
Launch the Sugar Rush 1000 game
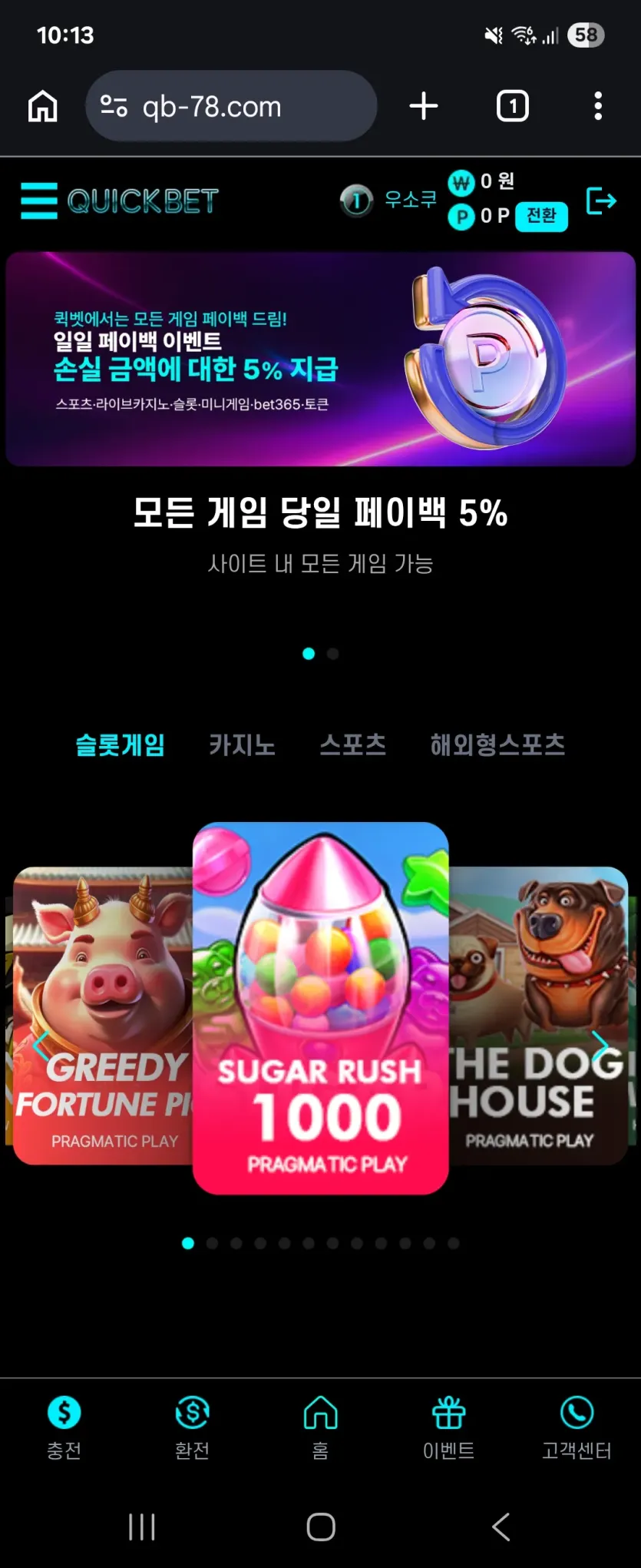click(320, 1008)
